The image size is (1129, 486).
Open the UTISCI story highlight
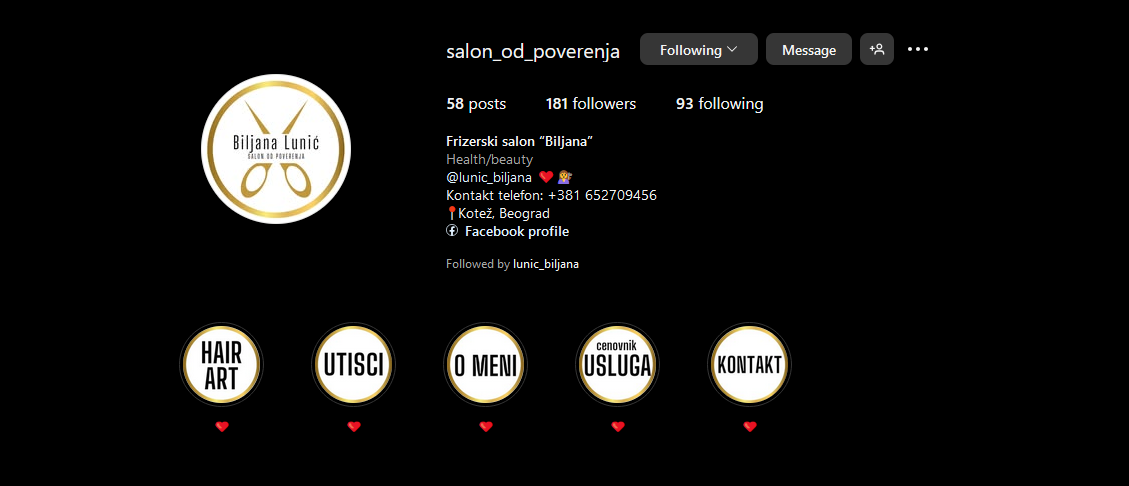(353, 364)
